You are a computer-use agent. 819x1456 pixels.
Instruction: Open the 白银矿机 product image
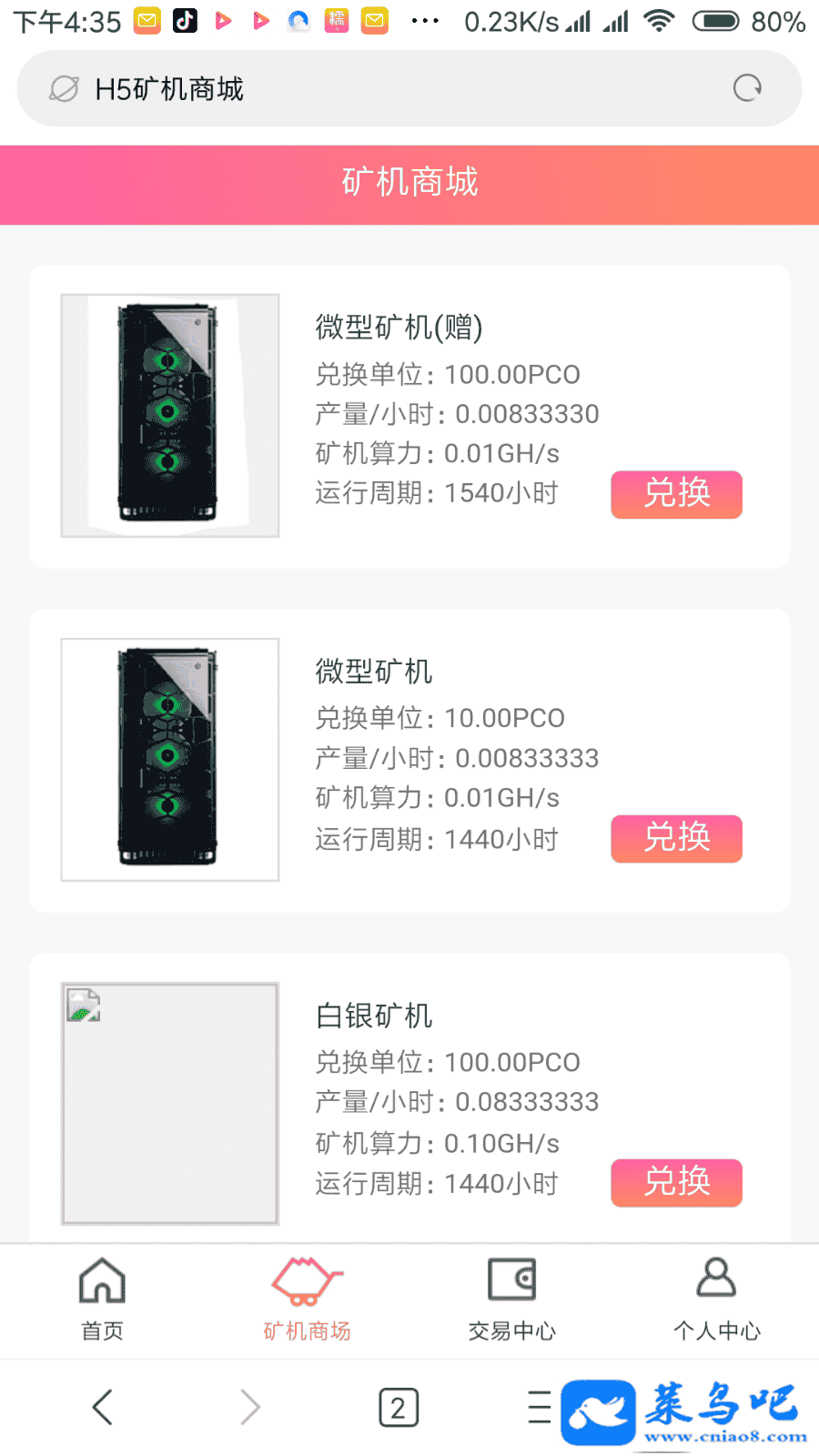point(170,1103)
